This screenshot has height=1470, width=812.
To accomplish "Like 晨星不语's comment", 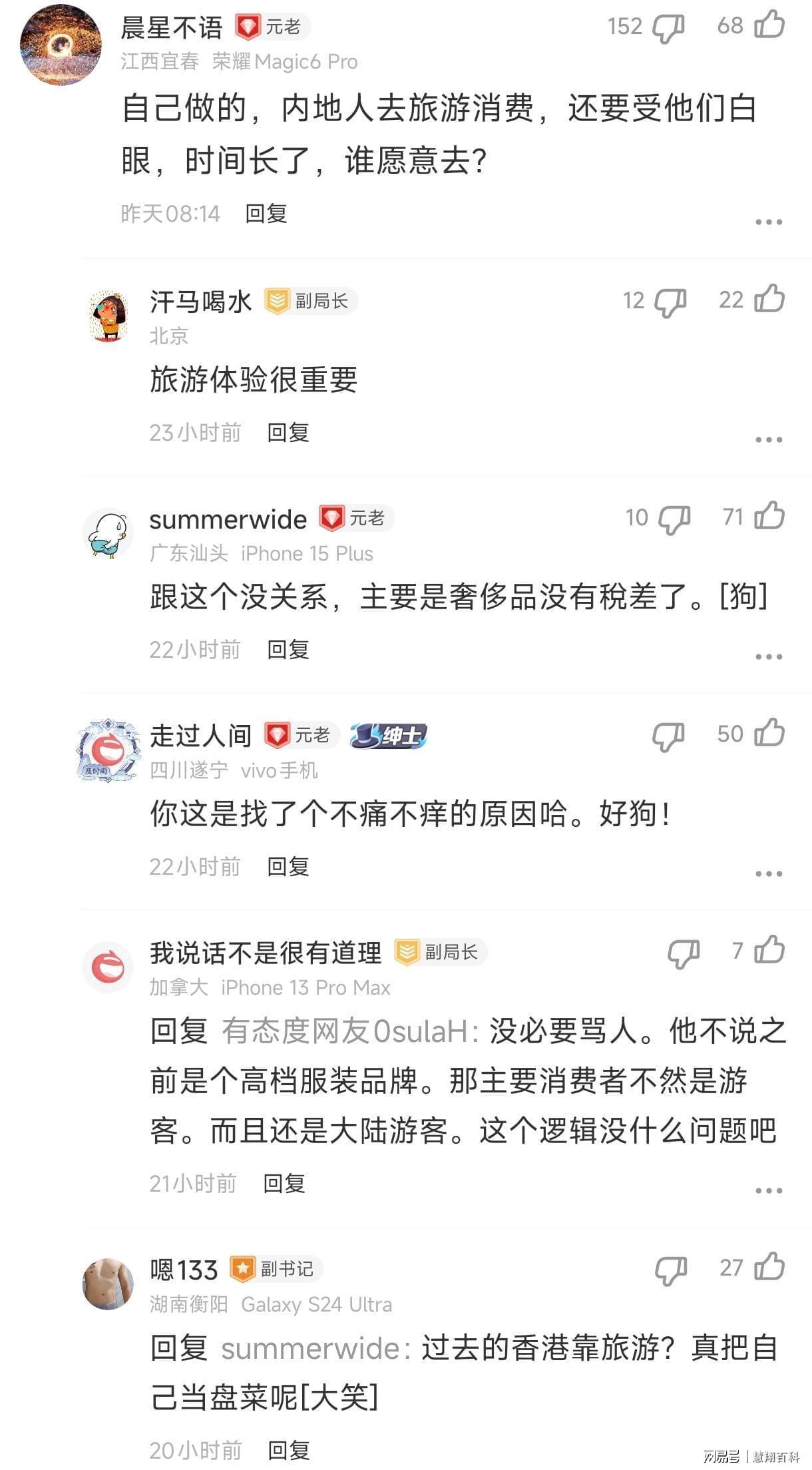I will click(x=769, y=26).
